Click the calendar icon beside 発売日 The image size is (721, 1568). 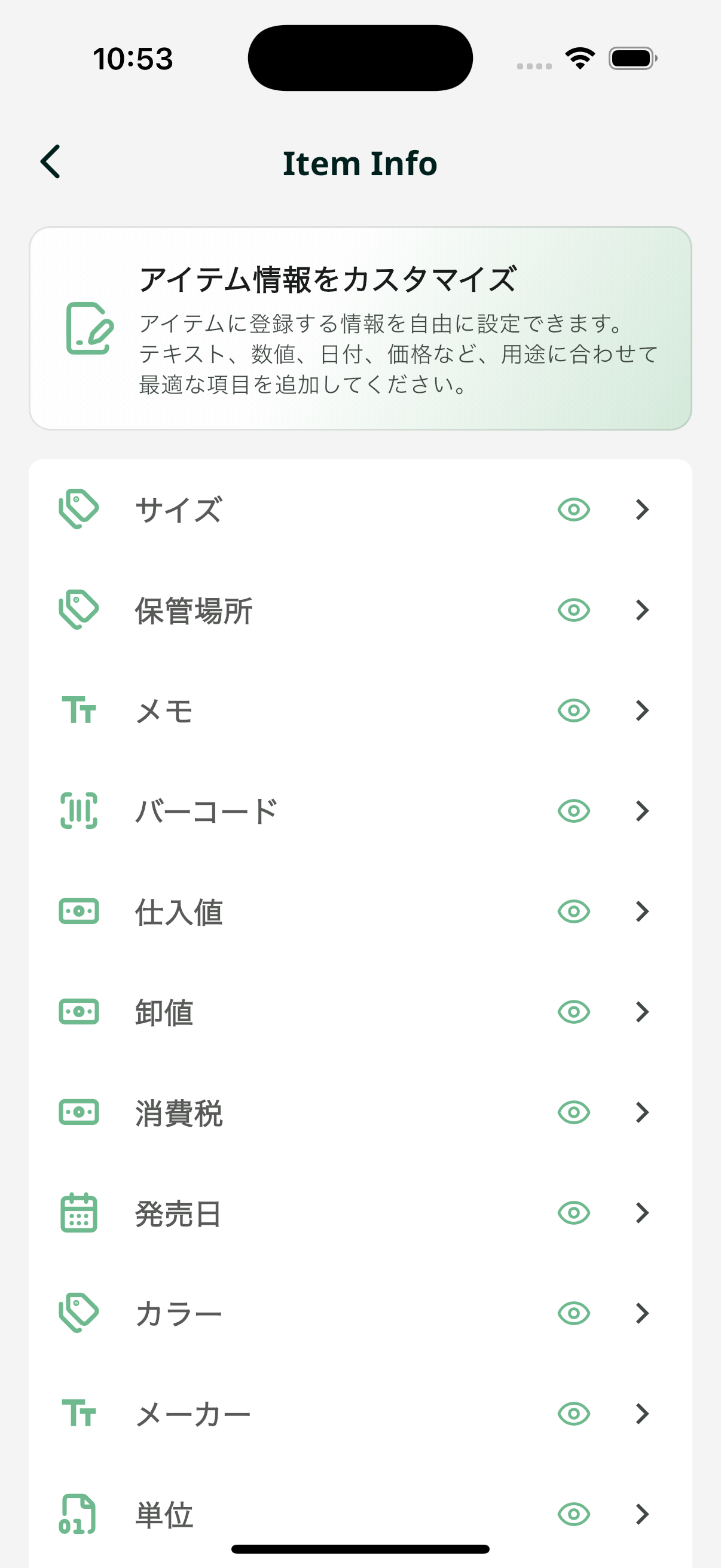click(x=78, y=1213)
